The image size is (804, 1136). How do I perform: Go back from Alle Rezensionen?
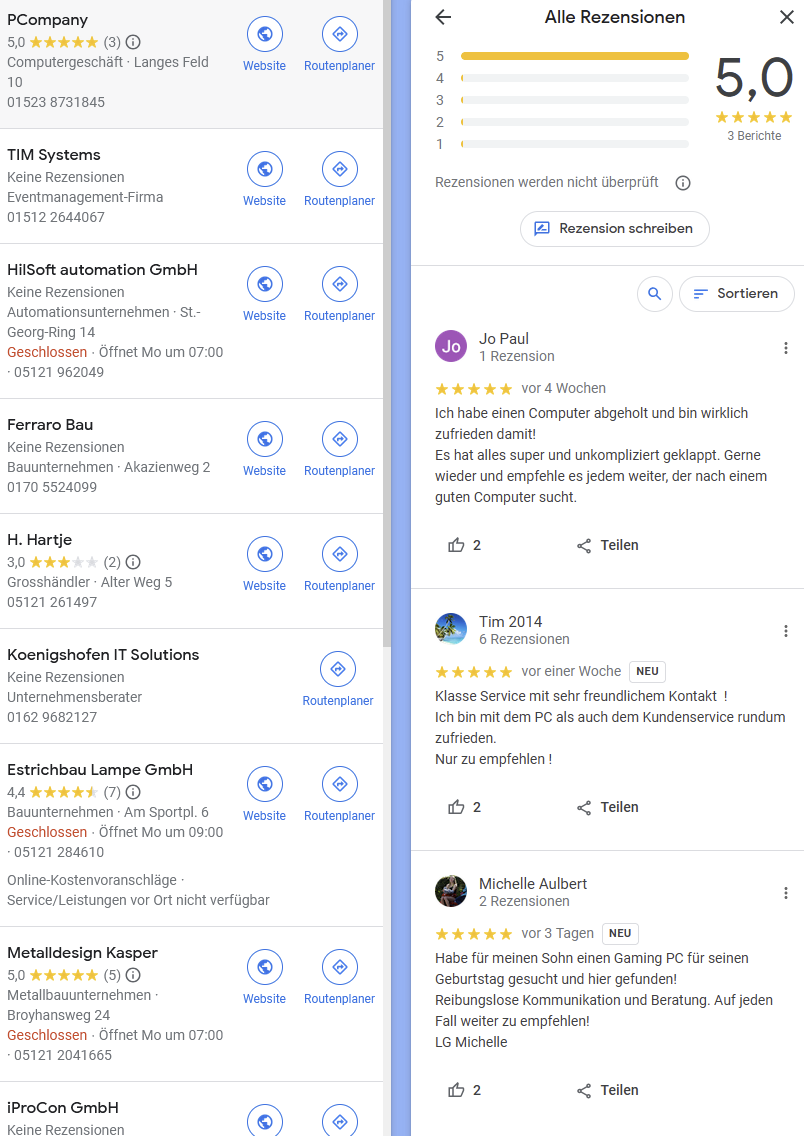[x=444, y=17]
